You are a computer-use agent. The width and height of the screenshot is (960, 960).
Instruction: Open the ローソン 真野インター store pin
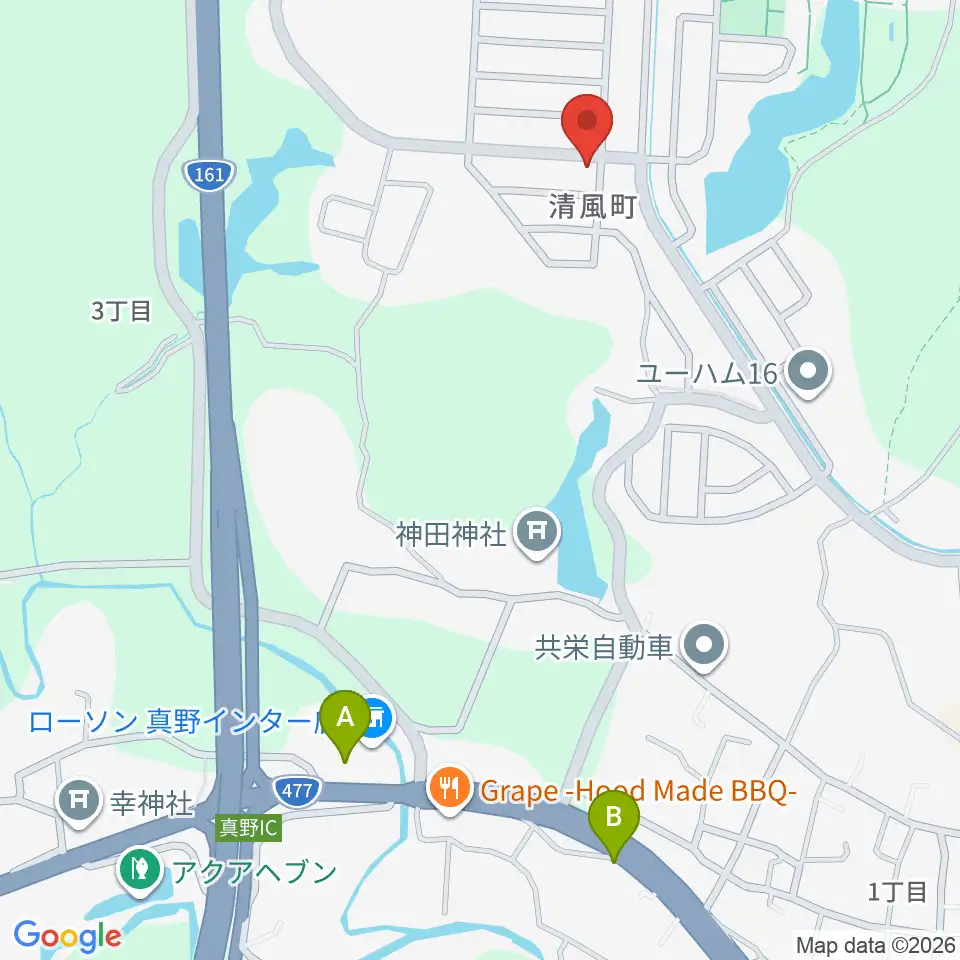(x=374, y=721)
